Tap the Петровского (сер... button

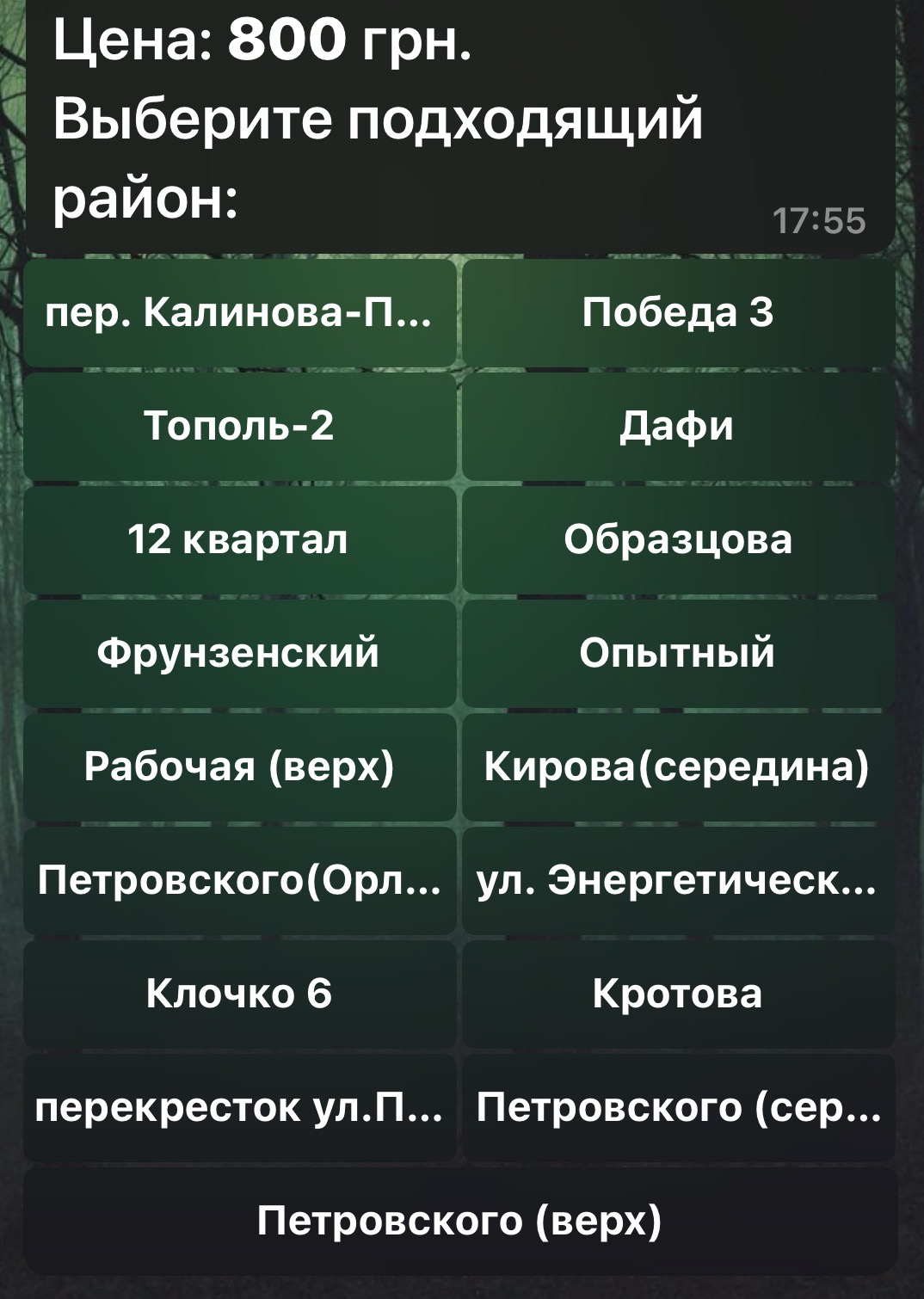[678, 1107]
